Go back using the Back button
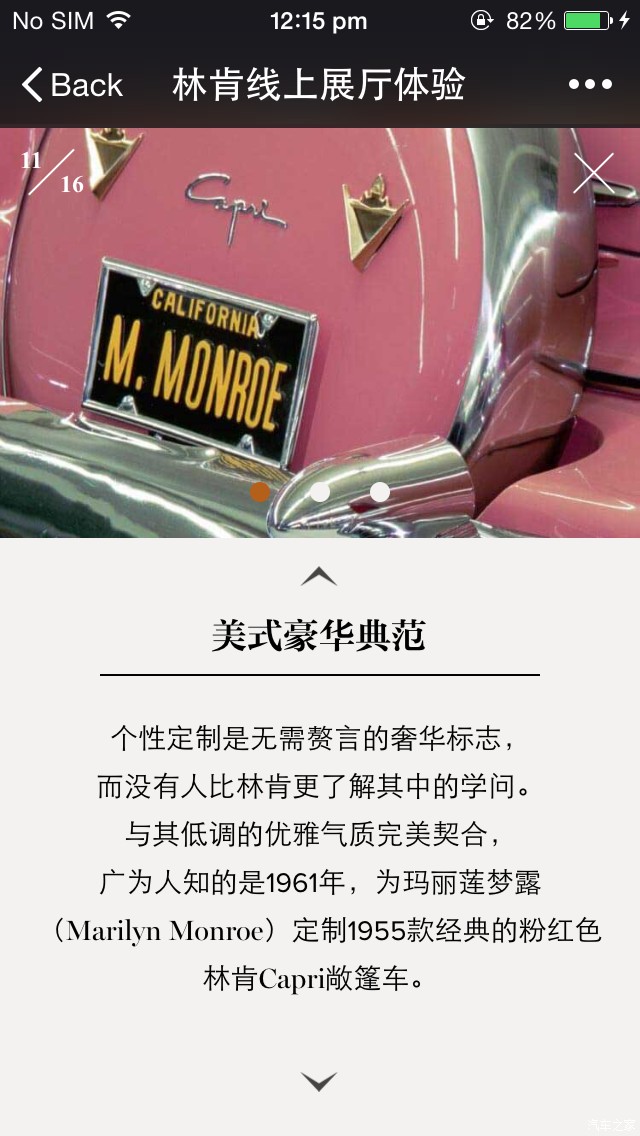 pyautogui.click(x=72, y=85)
